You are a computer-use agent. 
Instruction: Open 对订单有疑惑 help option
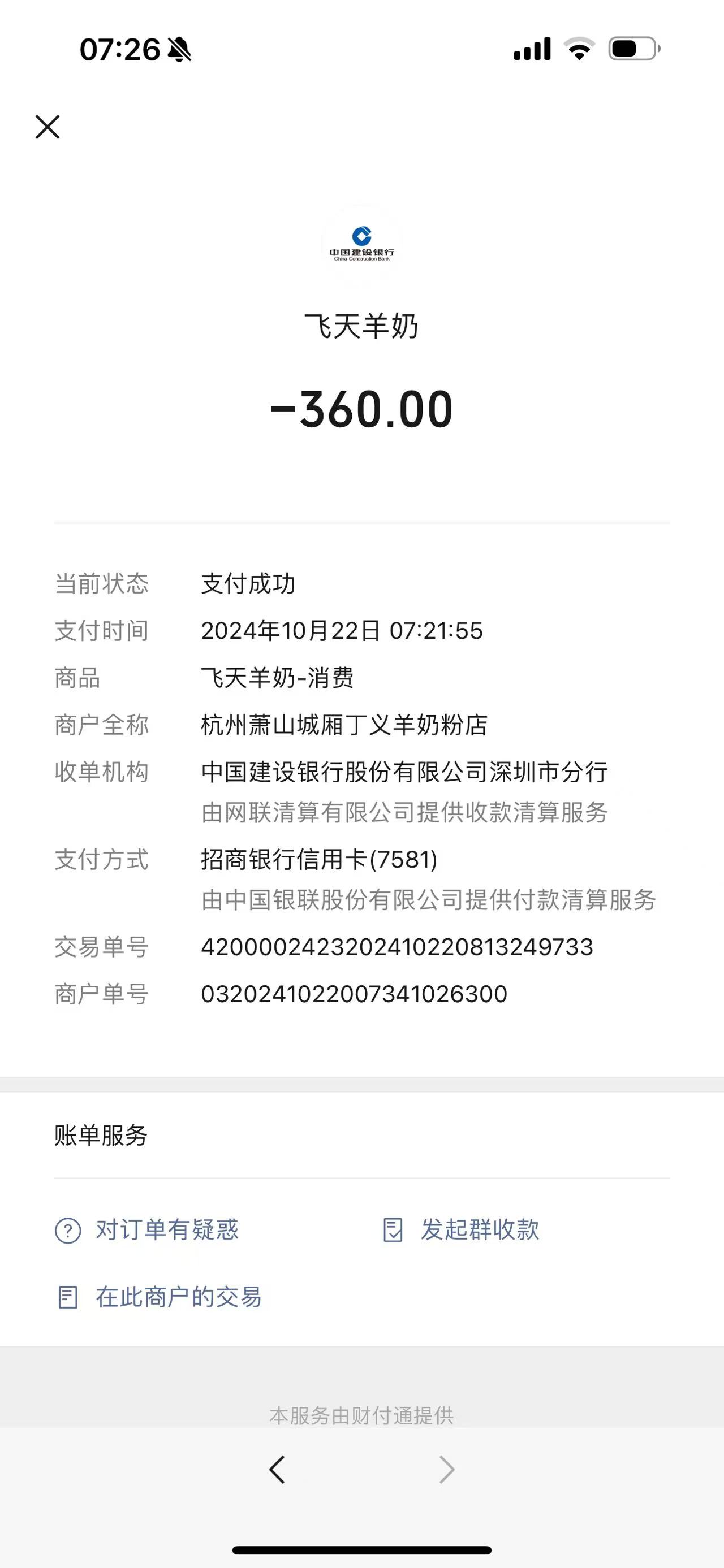(148, 1230)
